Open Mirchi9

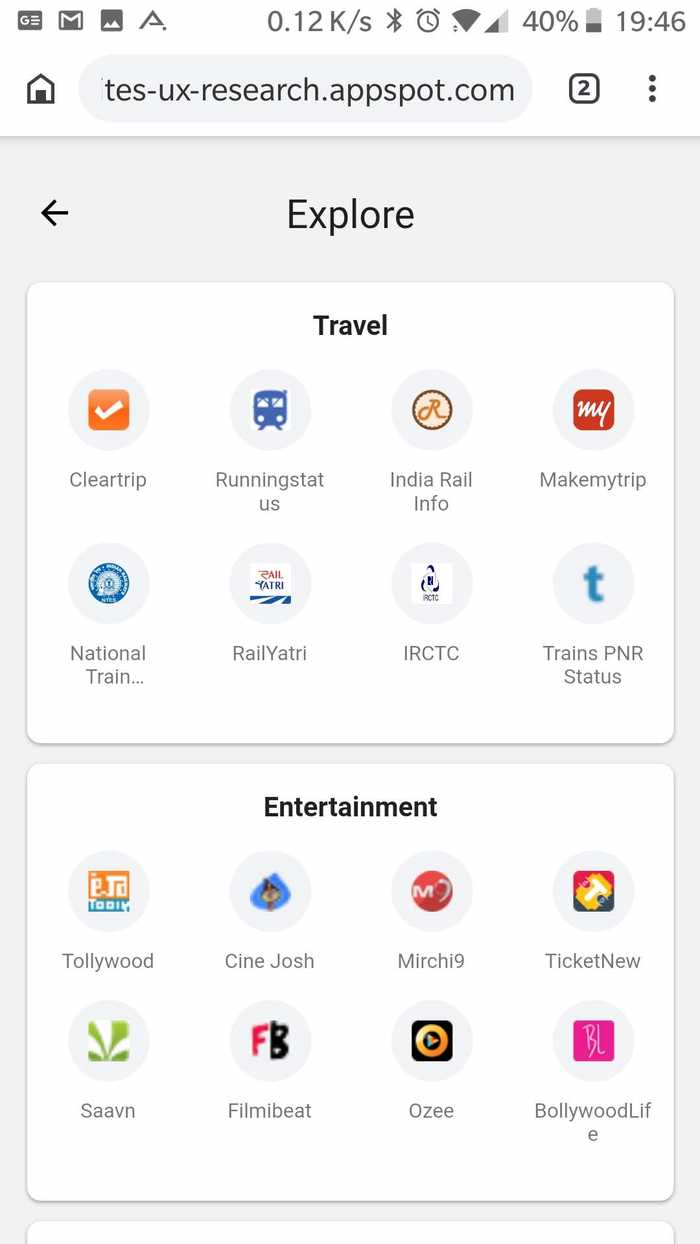tap(431, 892)
